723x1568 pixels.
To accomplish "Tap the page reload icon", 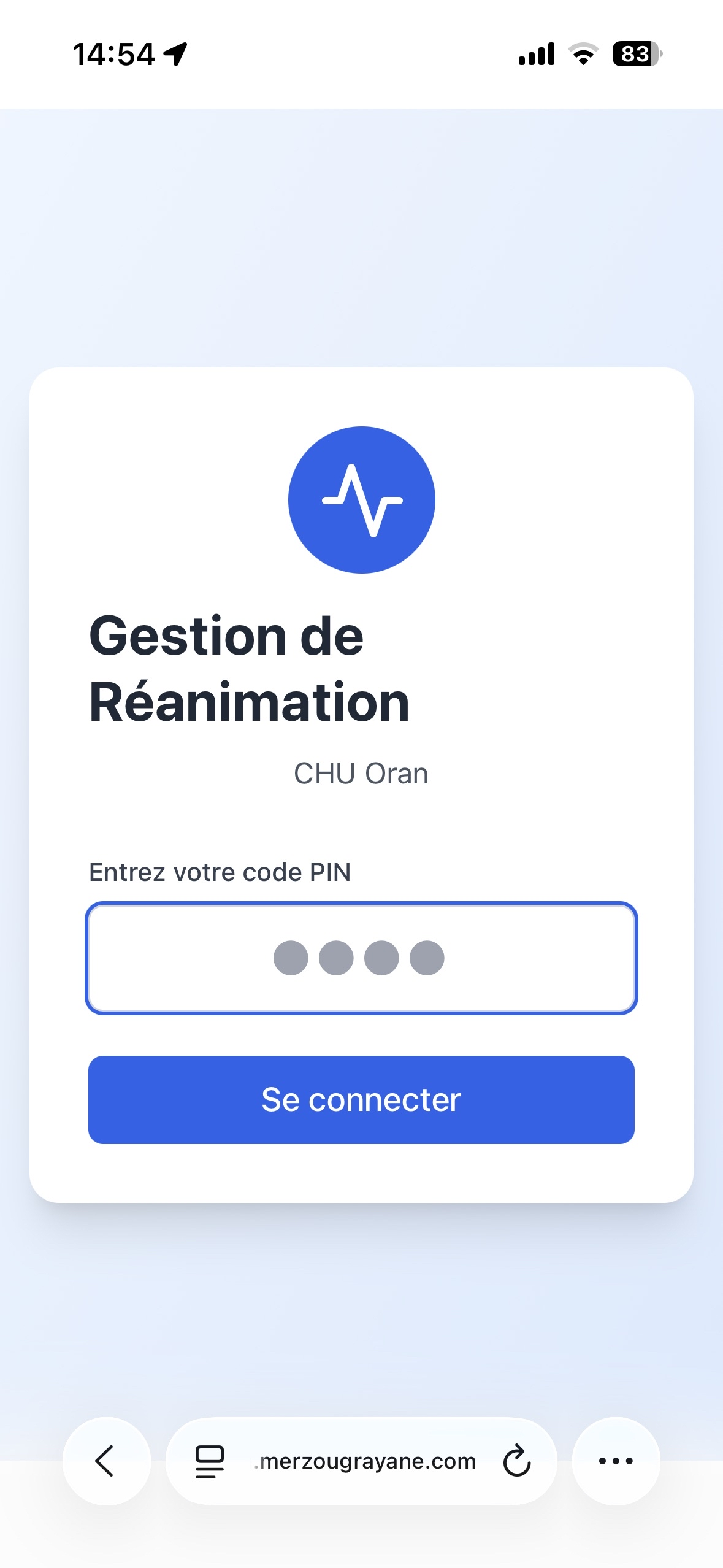I will (x=516, y=1460).
